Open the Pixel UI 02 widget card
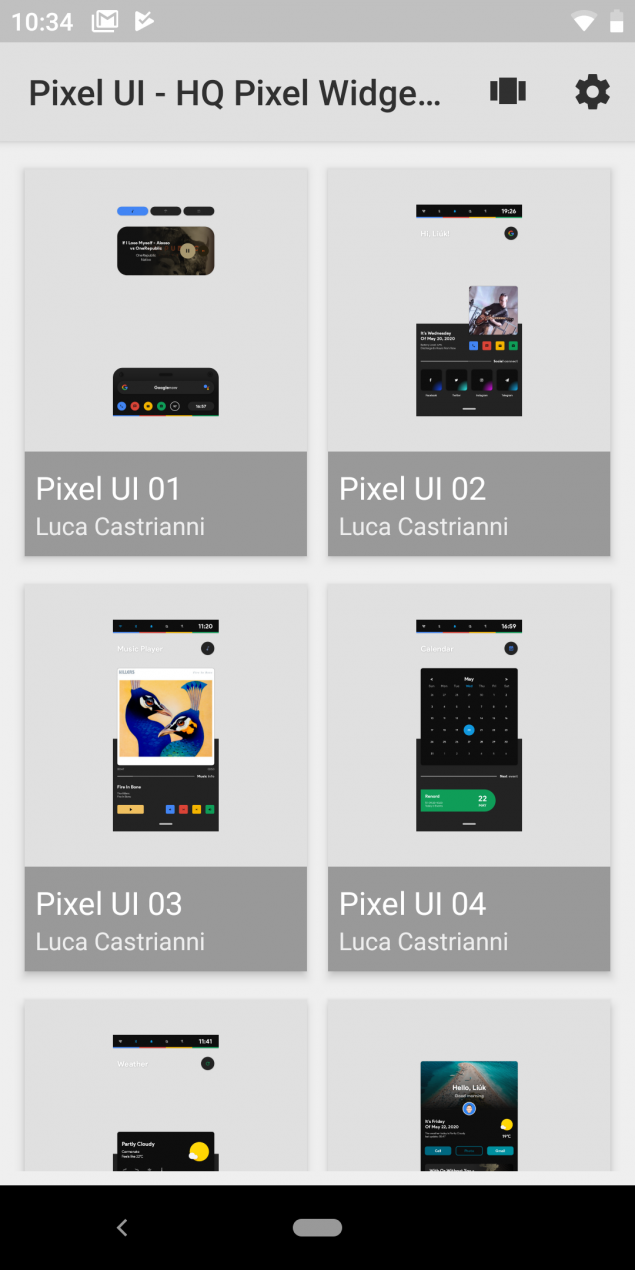This screenshot has height=1270, width=635. [469, 362]
